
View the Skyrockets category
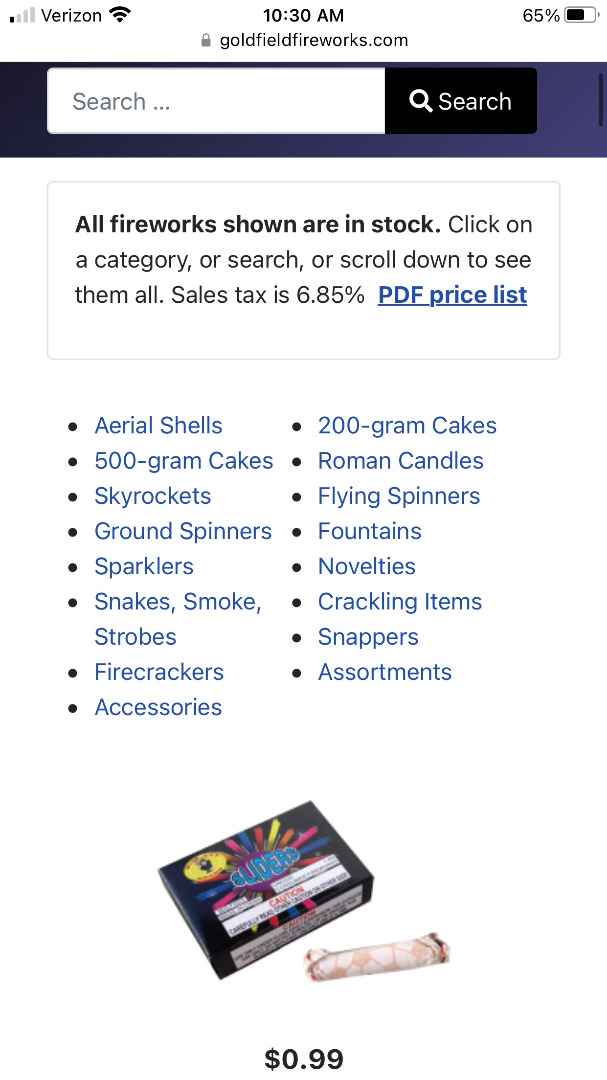(152, 496)
